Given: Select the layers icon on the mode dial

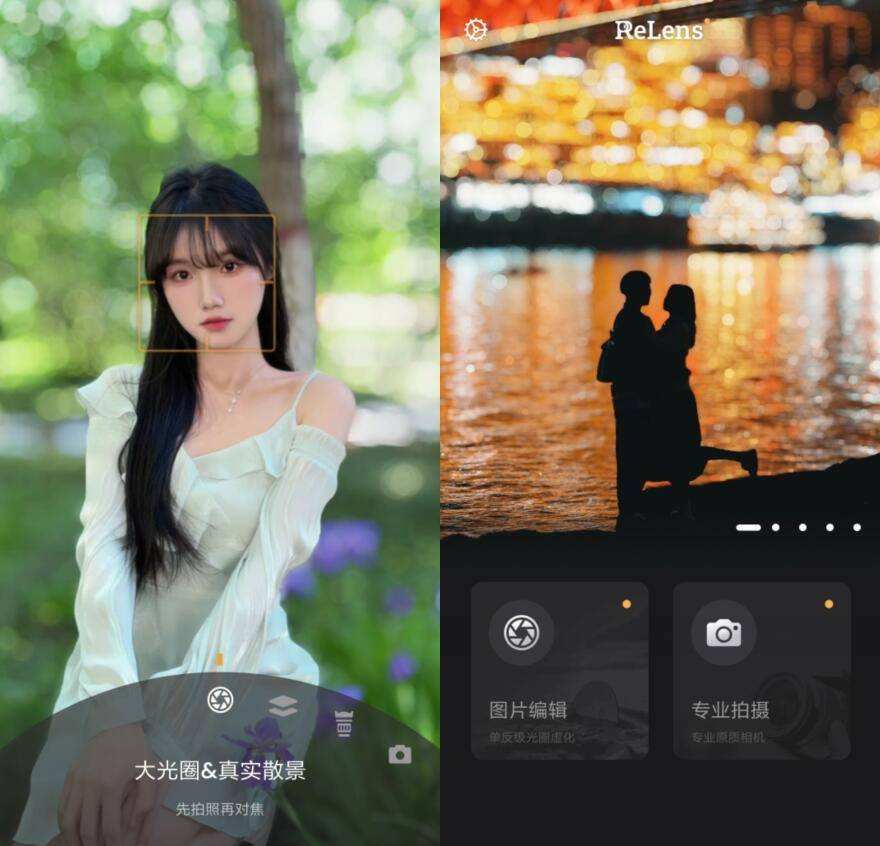Looking at the screenshot, I should coord(283,706).
